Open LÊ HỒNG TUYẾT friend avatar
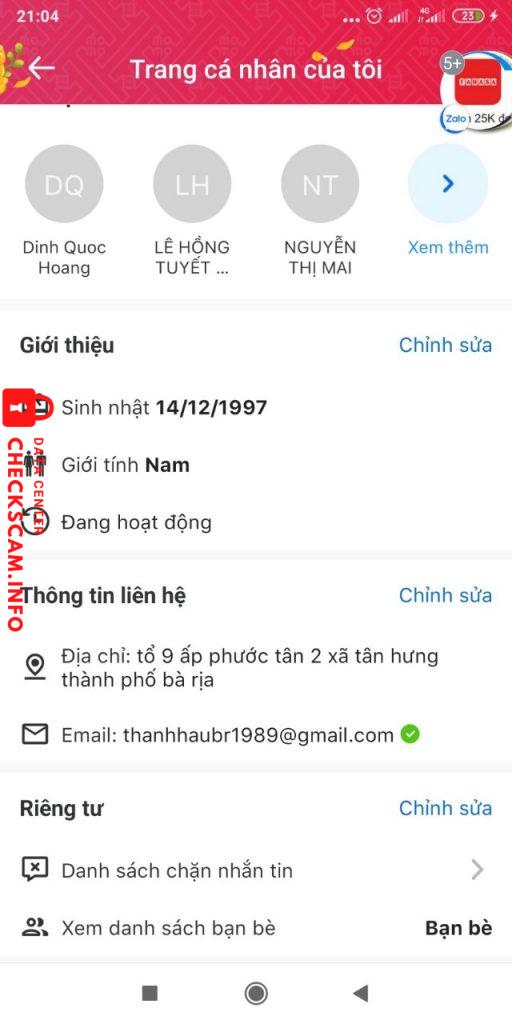Image resolution: width=512 pixels, height=1024 pixels. point(192,185)
